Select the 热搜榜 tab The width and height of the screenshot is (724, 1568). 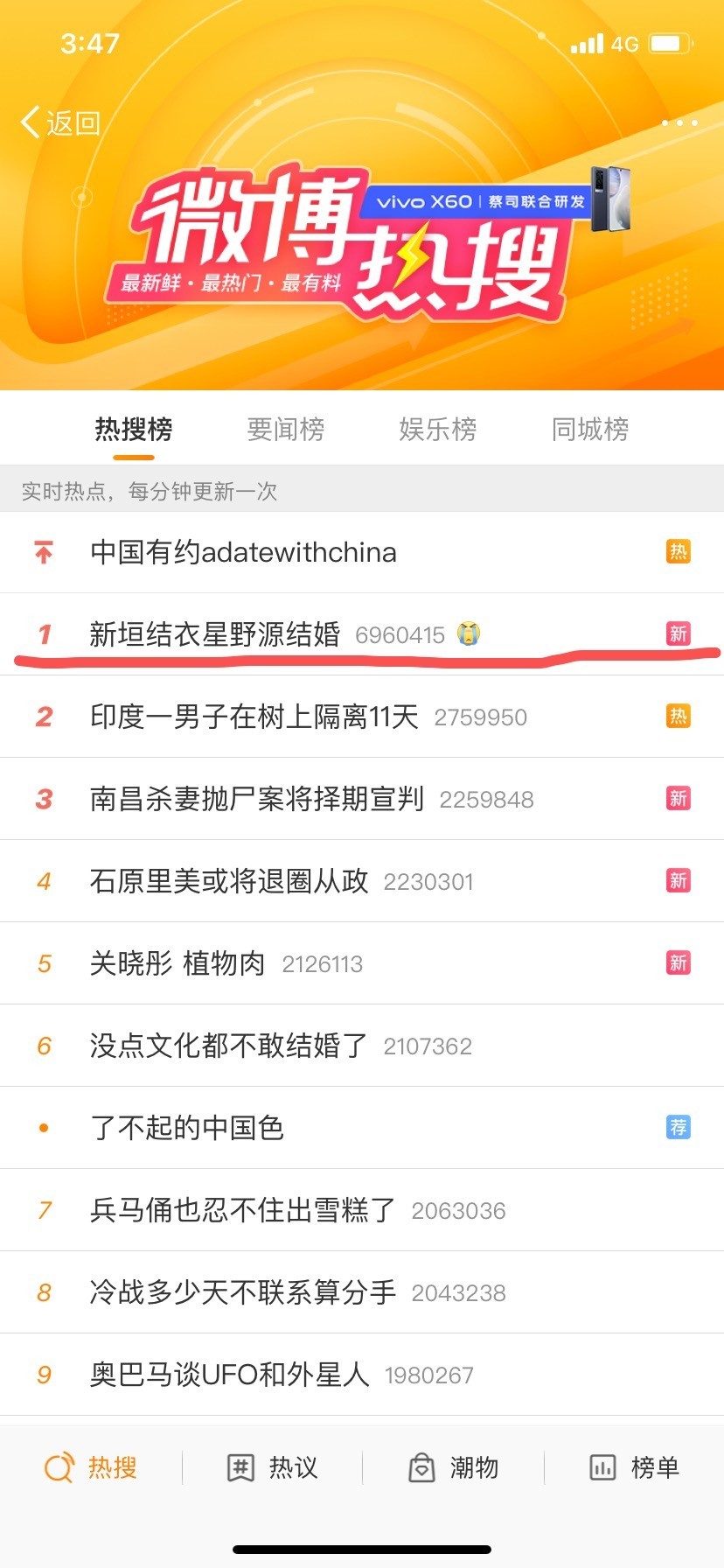click(134, 430)
